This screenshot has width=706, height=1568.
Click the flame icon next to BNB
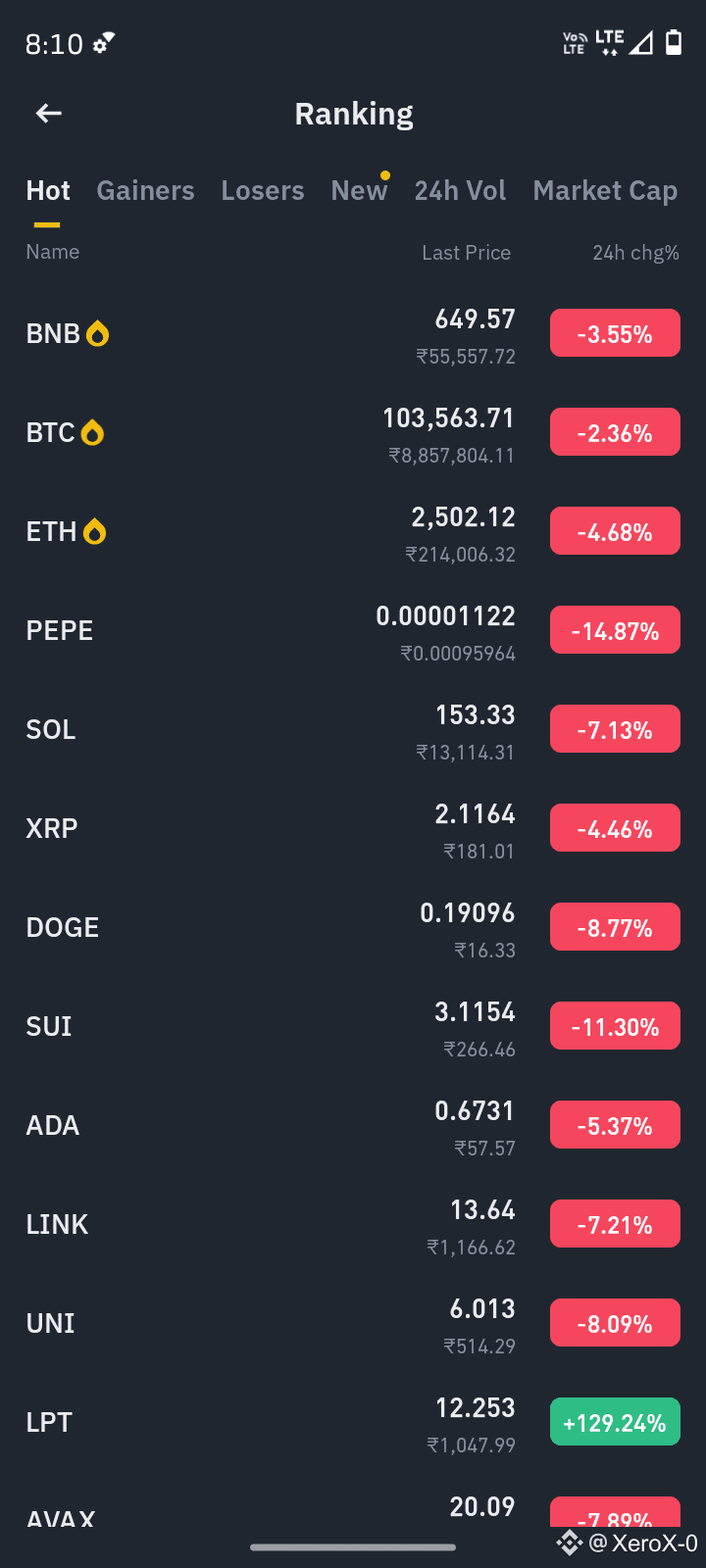(96, 333)
